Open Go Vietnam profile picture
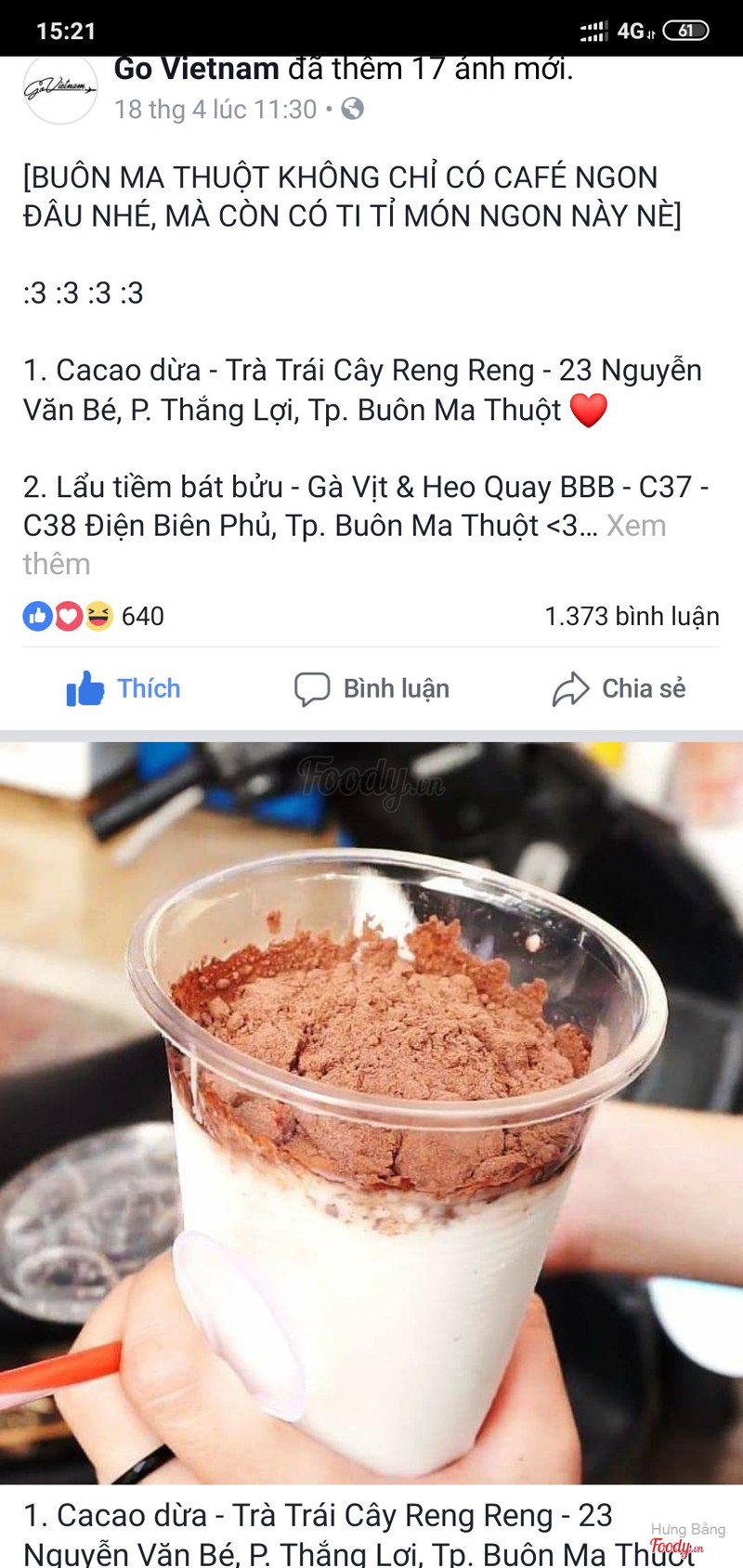Image resolution: width=743 pixels, height=1568 pixels. point(60,89)
